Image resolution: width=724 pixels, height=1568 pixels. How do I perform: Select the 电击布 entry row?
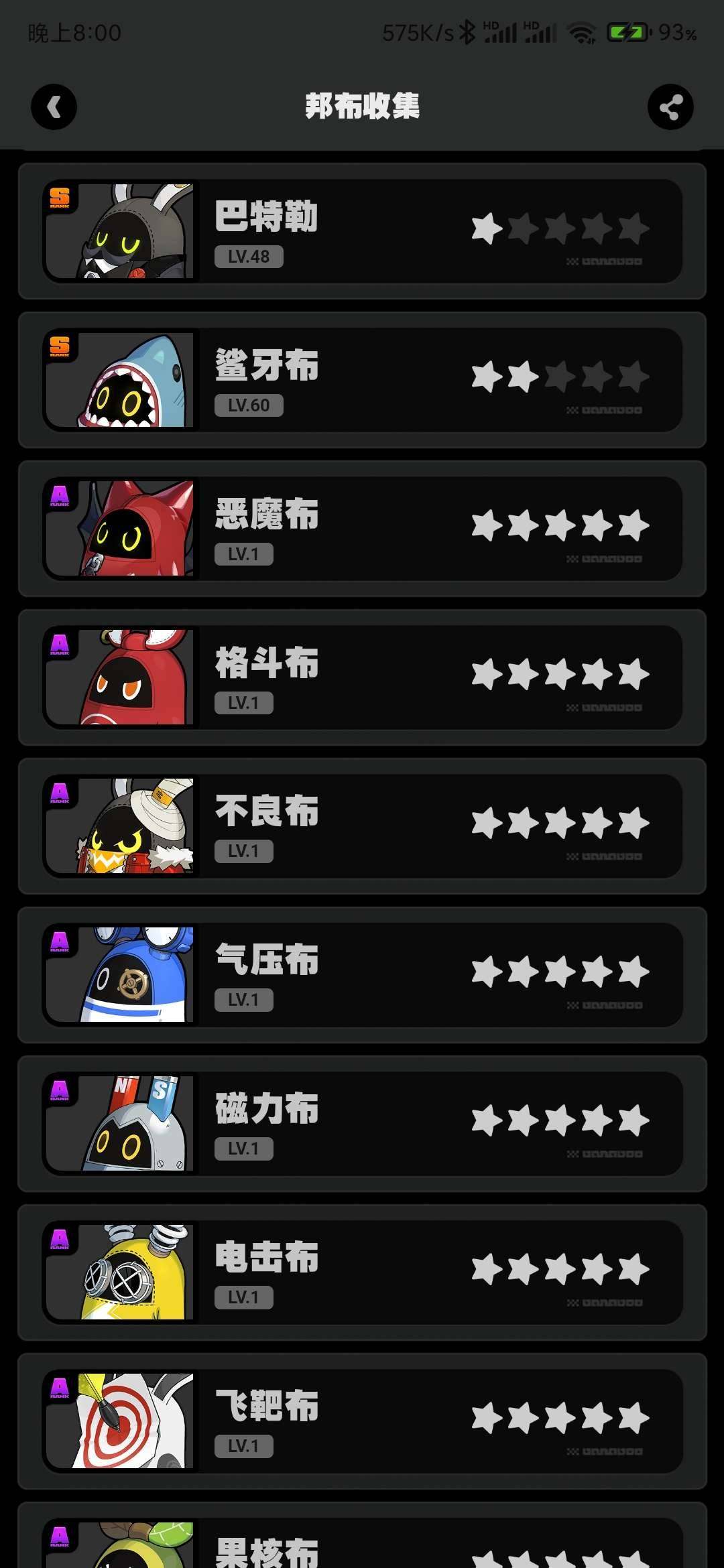(x=362, y=1272)
